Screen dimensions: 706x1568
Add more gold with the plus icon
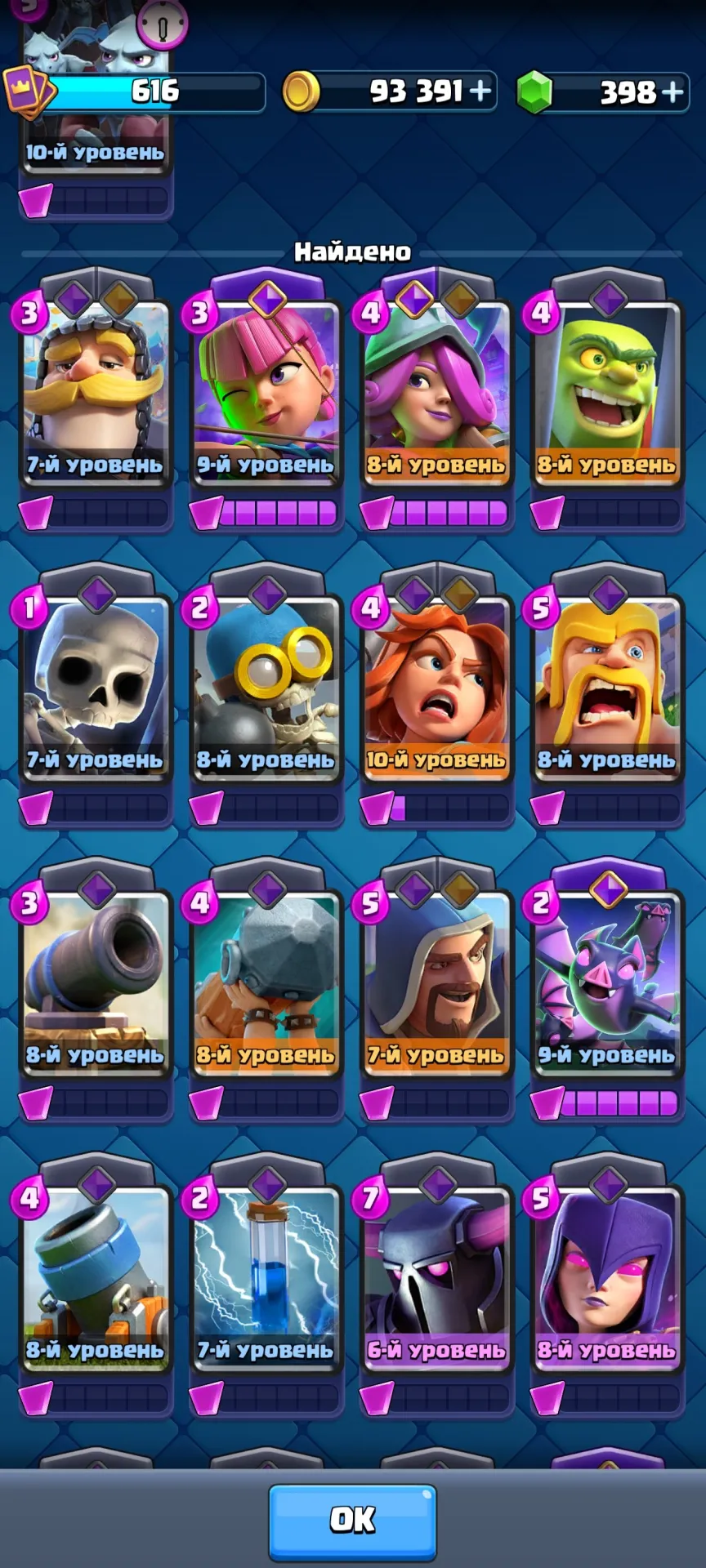480,91
